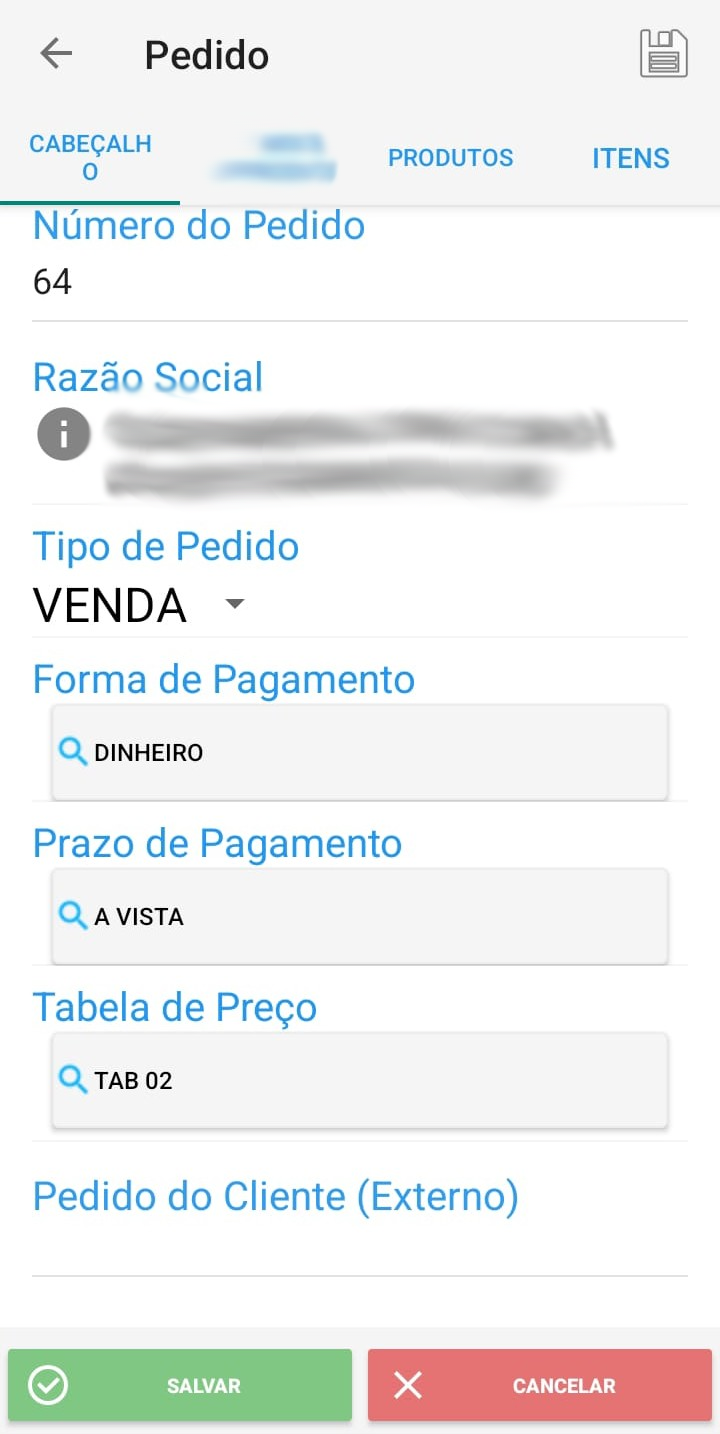Select the CABEÇALHO tab
This screenshot has height=1434, width=720.
pos(90,157)
